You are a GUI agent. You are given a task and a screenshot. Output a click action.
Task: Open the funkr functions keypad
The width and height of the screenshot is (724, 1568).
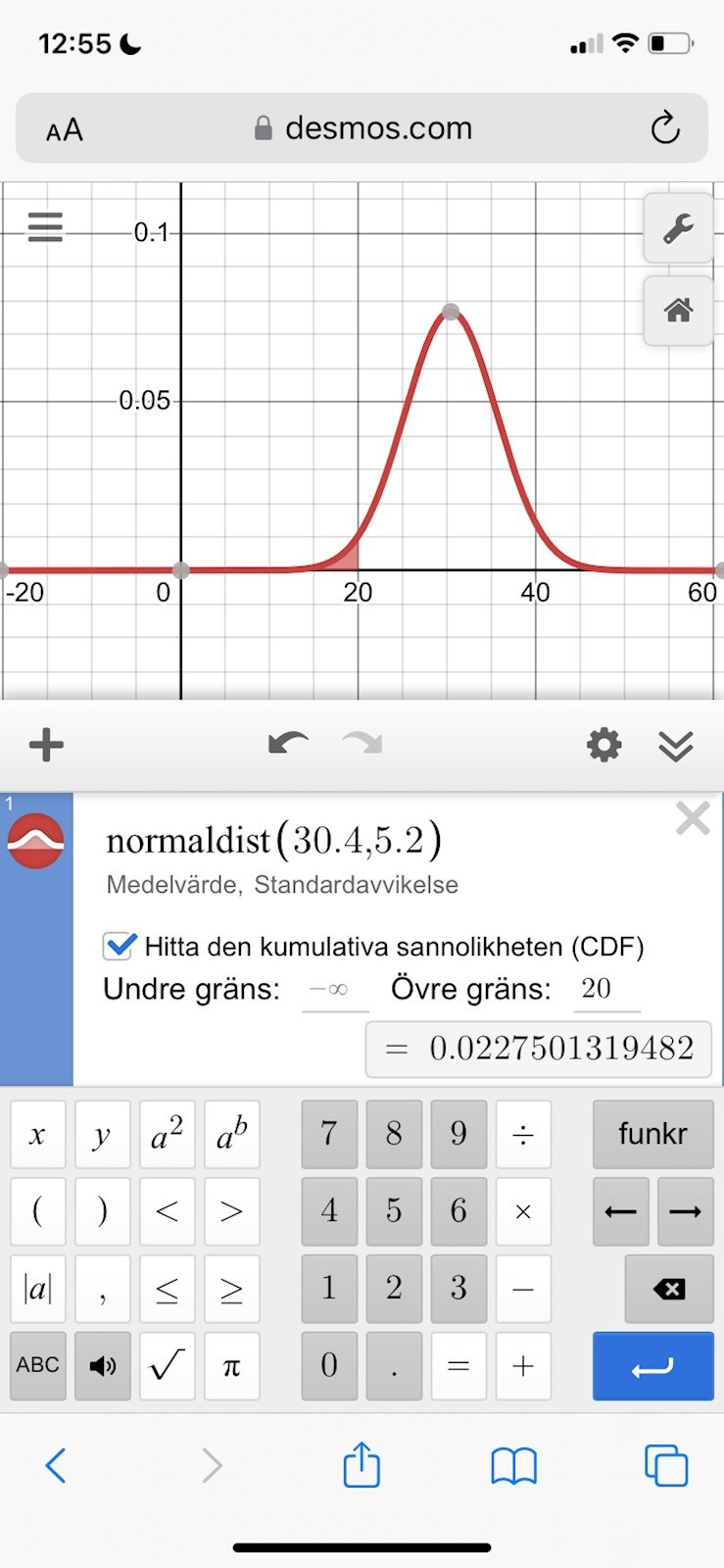[x=652, y=1134]
